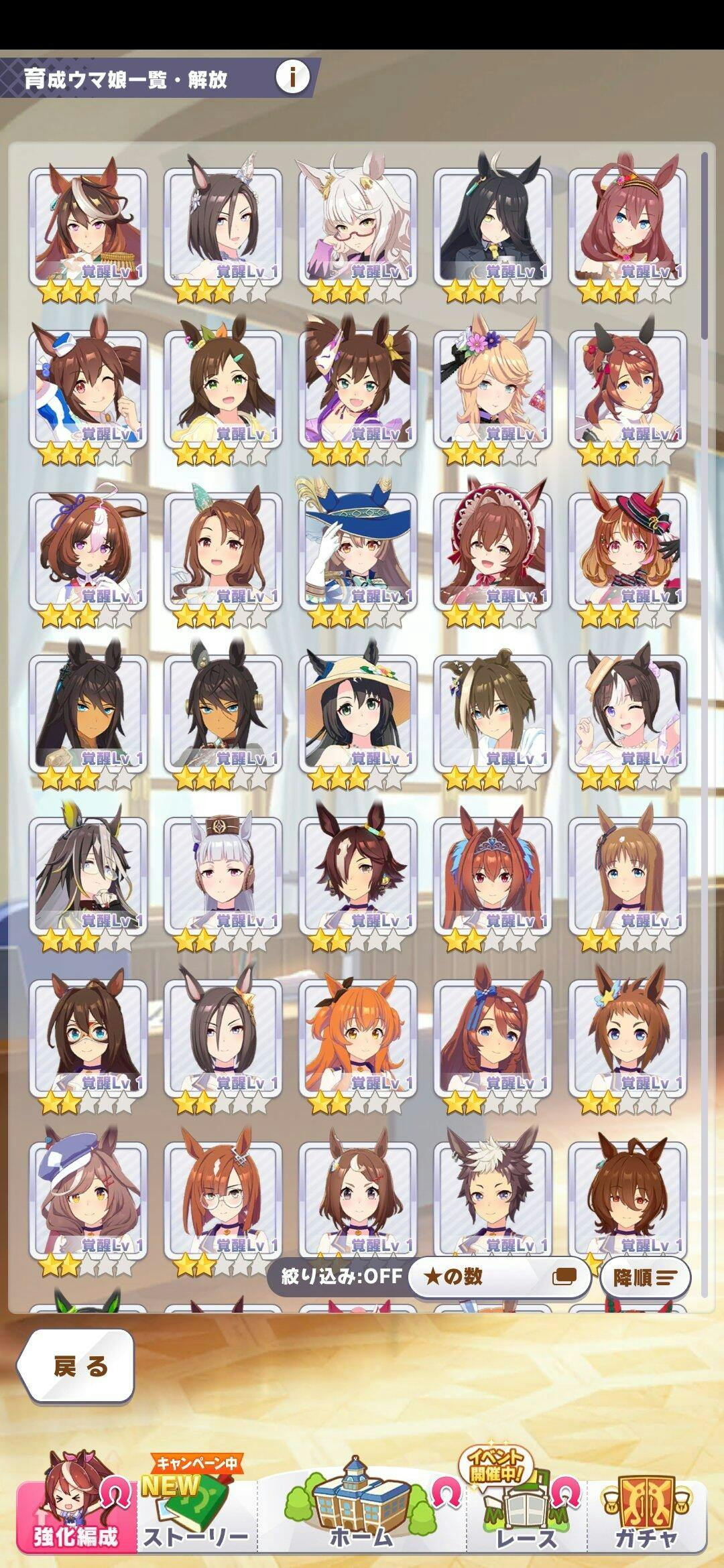Select the character wearing the blue feathered hat

[x=357, y=551]
